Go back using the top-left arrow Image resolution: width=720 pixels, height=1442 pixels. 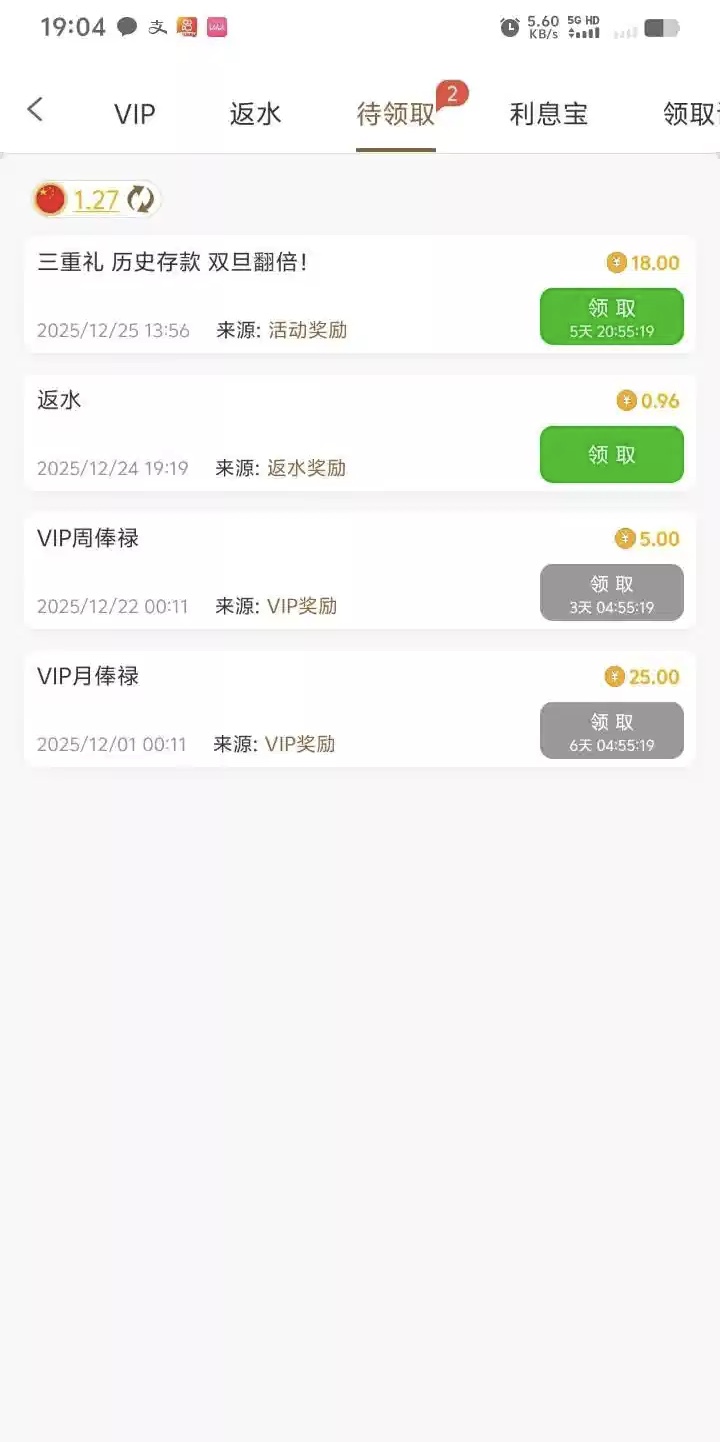[x=35, y=110]
